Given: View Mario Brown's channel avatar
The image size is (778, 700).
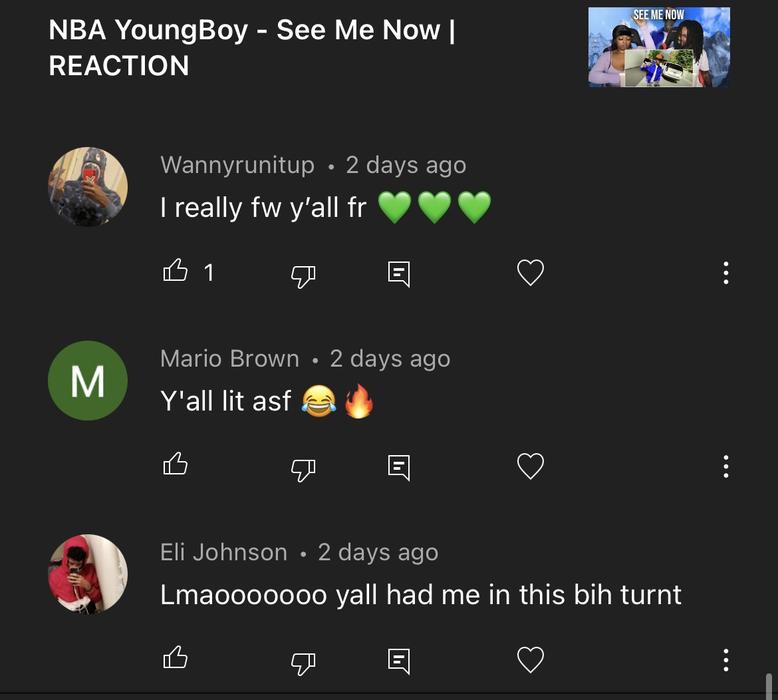Looking at the screenshot, I should (88, 381).
